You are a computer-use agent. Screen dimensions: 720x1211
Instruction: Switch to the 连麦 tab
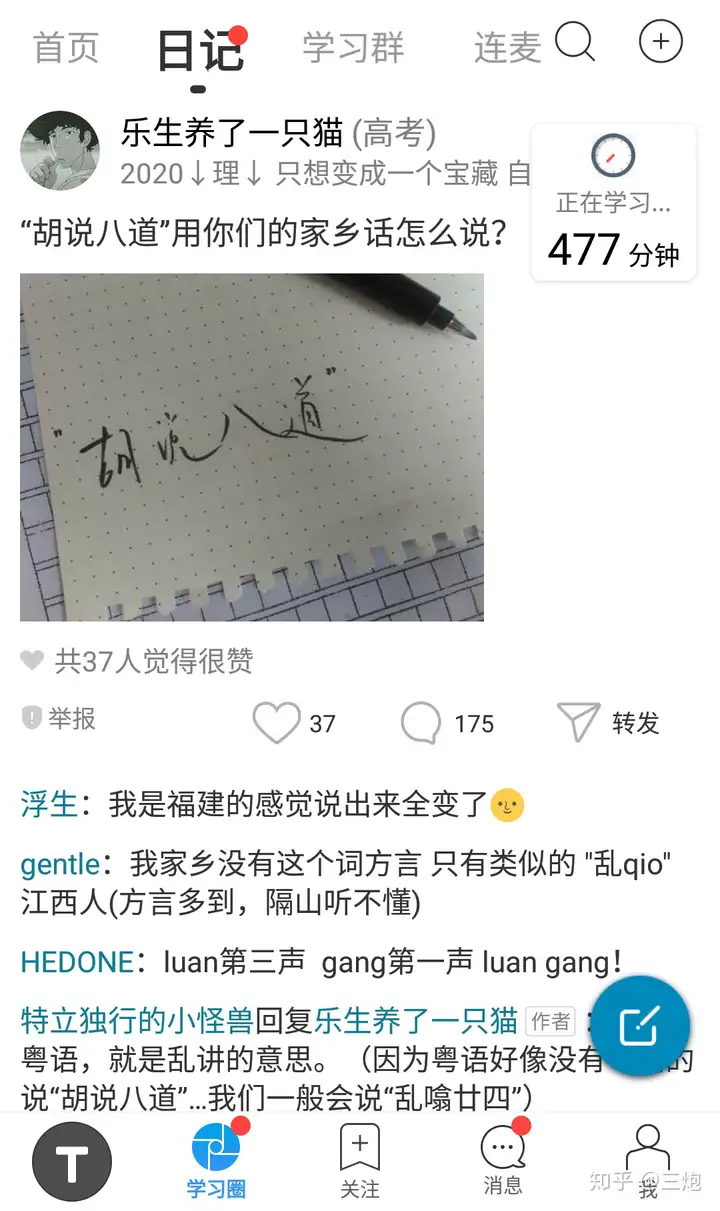[x=507, y=47]
